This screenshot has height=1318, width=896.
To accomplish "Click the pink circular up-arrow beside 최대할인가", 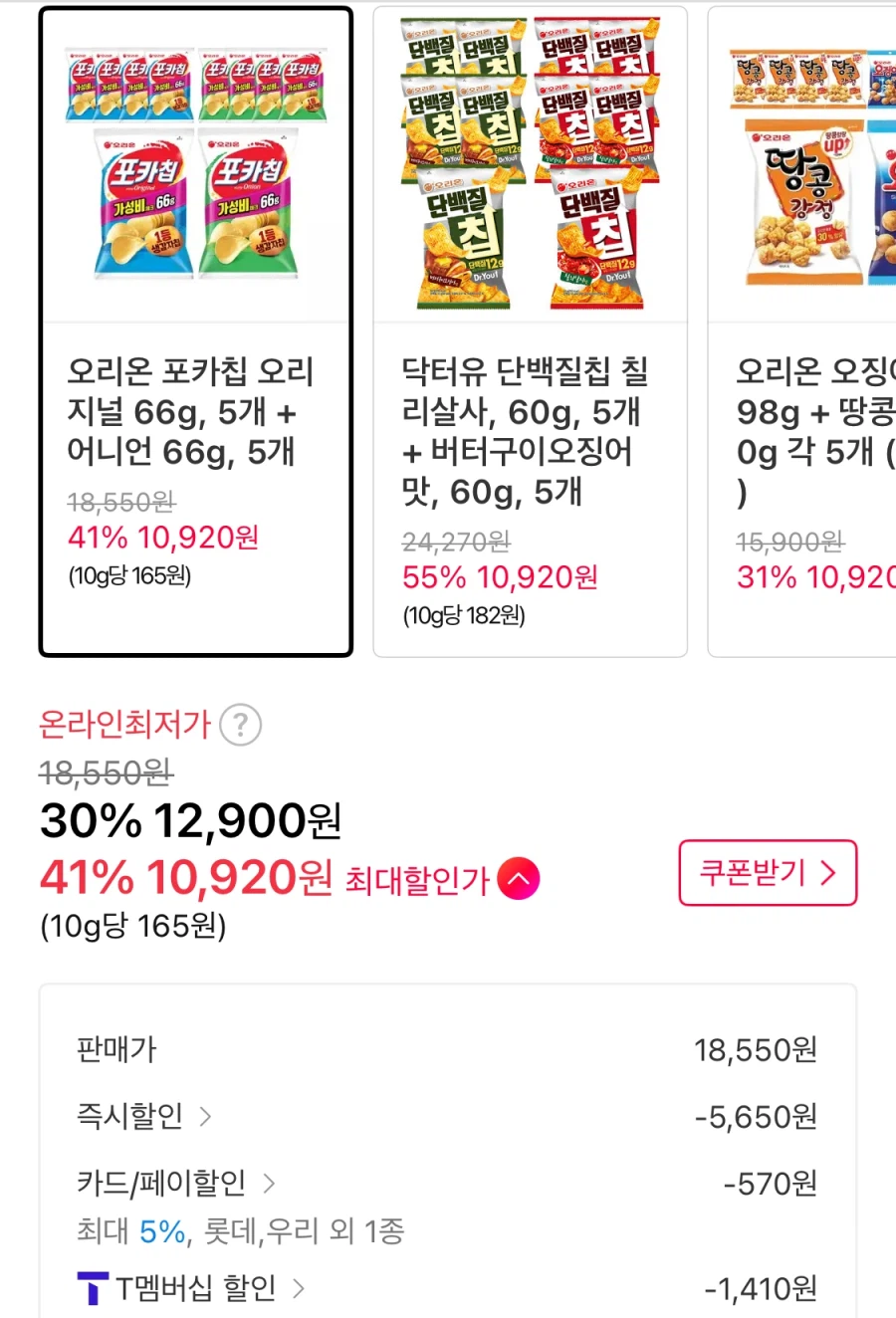I will pyautogui.click(x=517, y=879).
